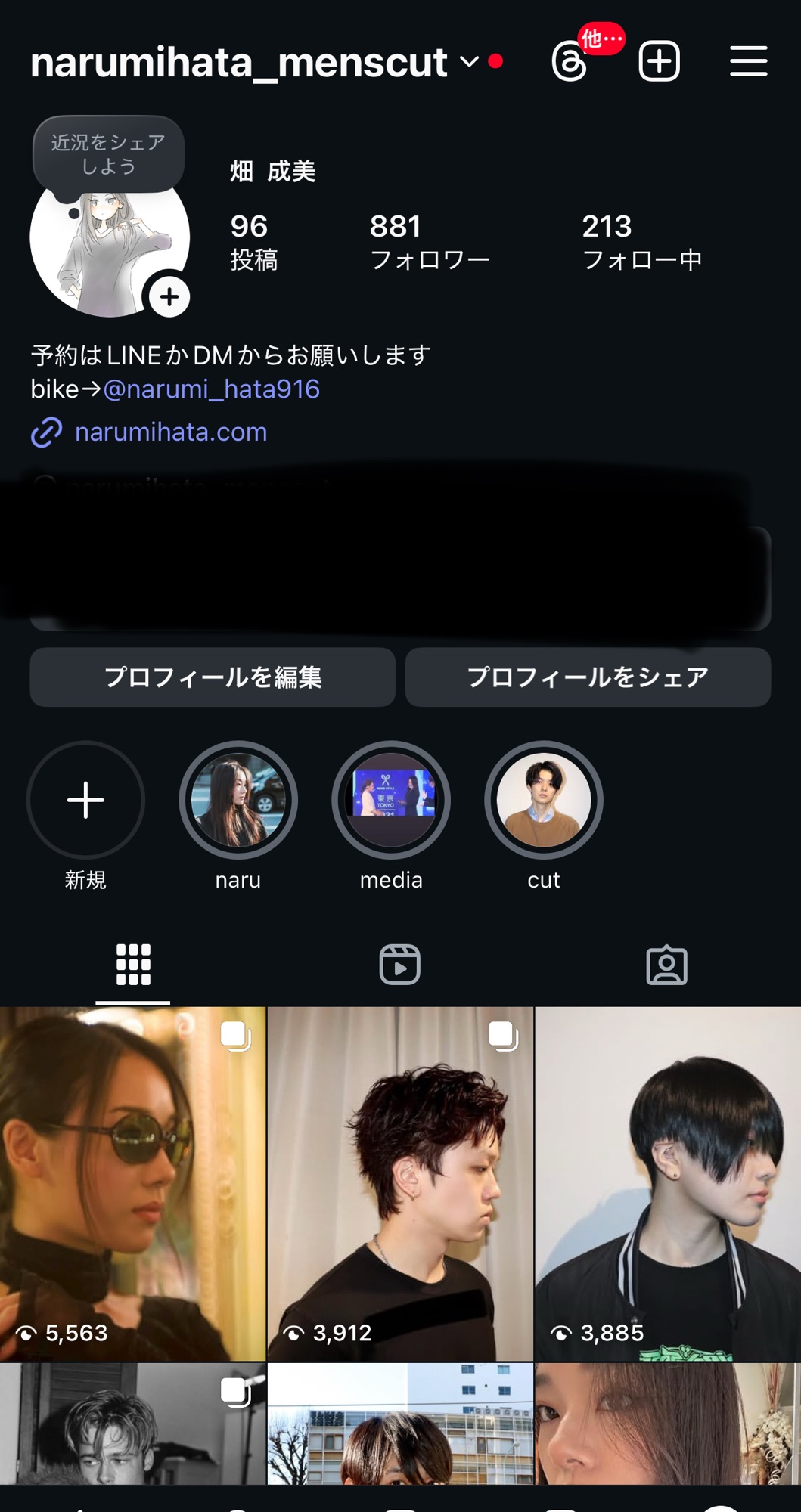Create a new post with plus icon
This screenshot has width=801, height=1512.
659,61
